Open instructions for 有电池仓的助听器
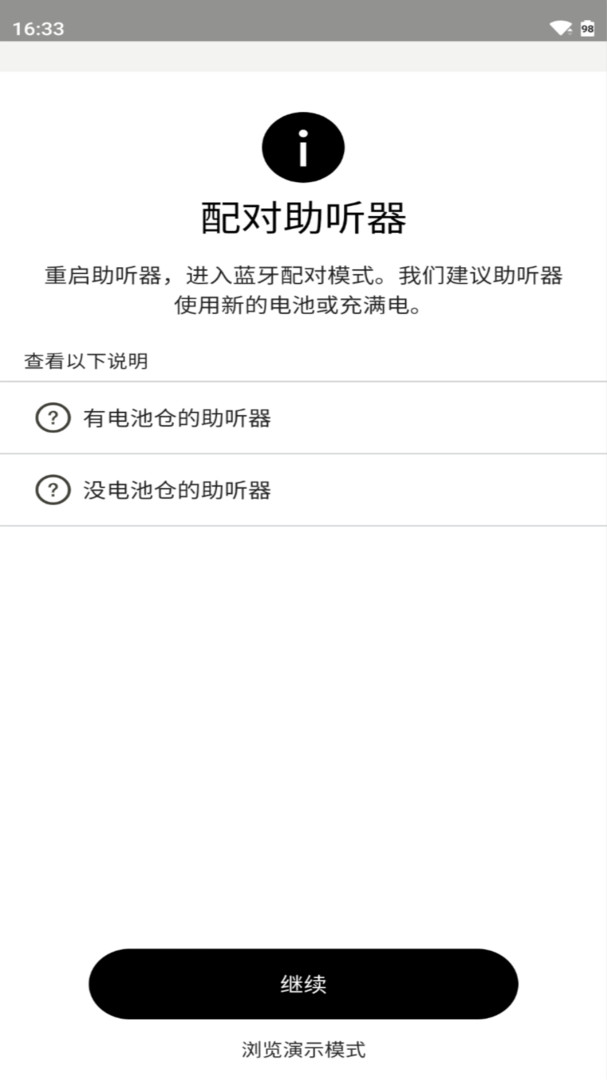 (x=303, y=418)
